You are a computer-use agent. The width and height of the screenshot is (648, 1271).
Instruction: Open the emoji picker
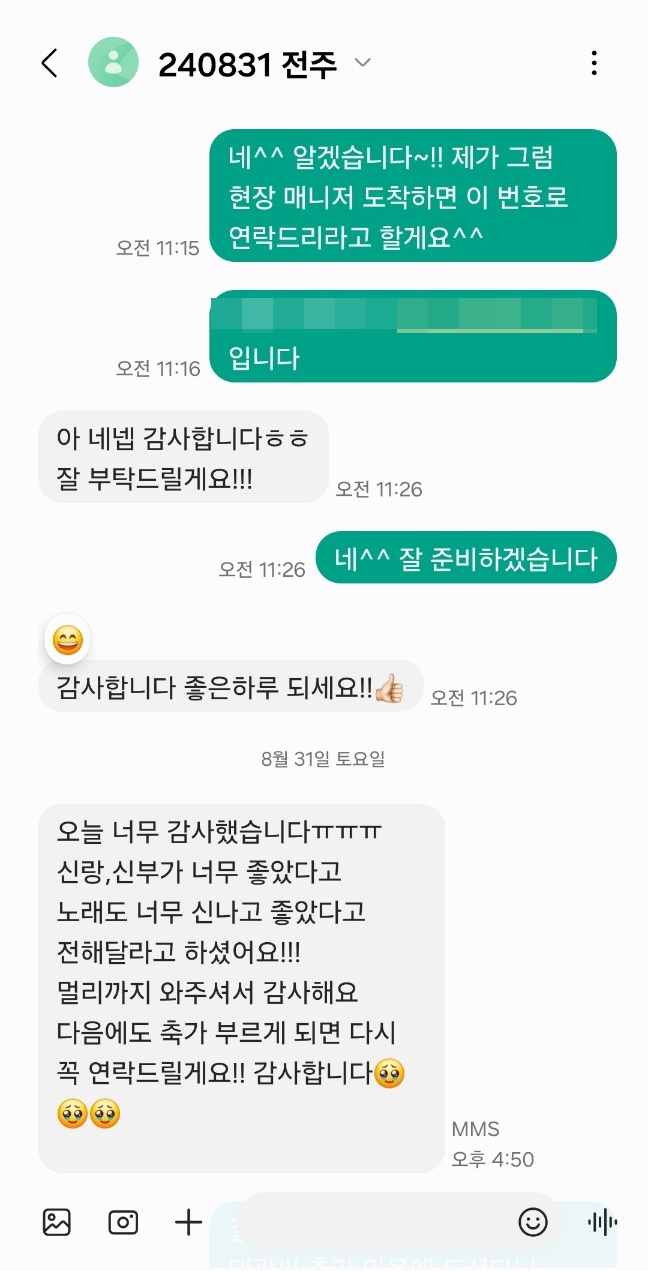click(533, 1221)
